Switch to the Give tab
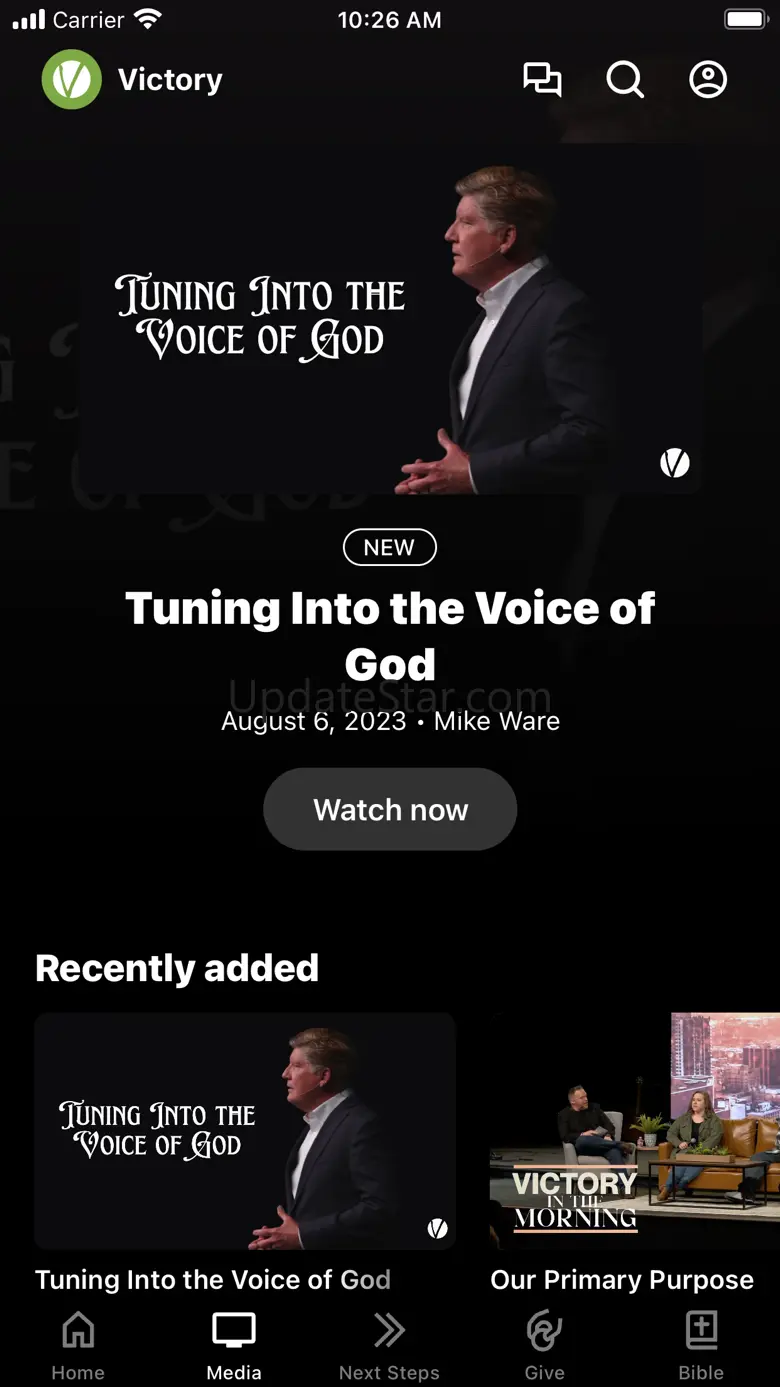The image size is (780, 1387). (x=545, y=1346)
